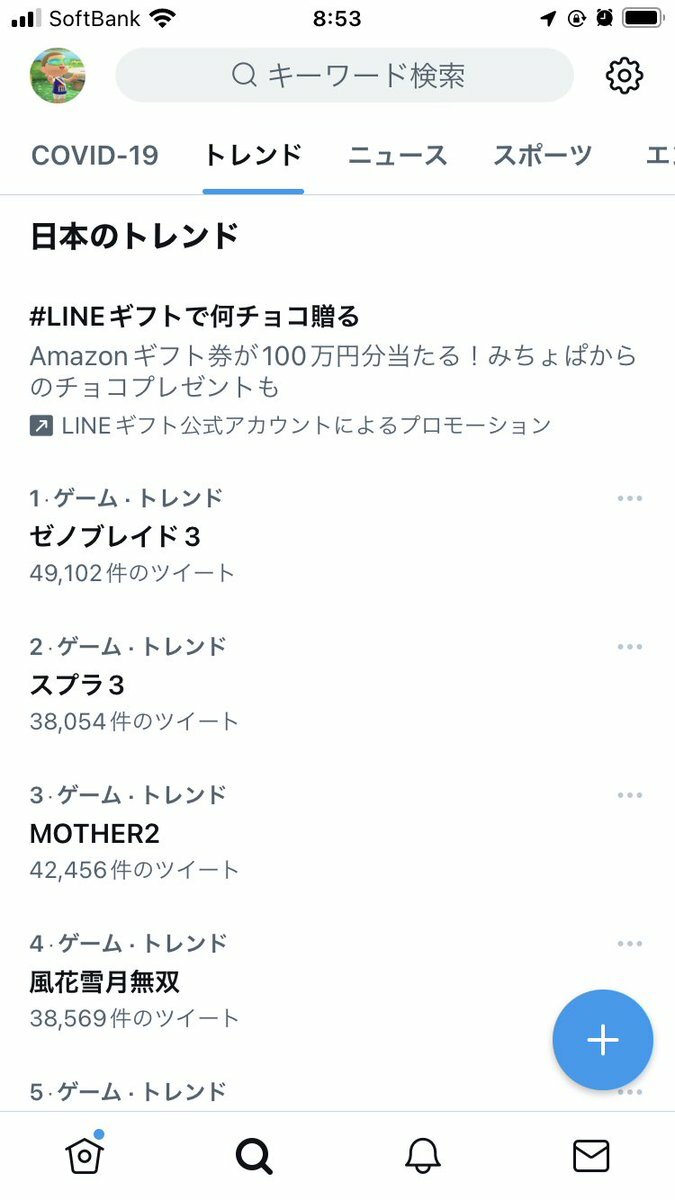Open the ゼノブレイド3 trend
The image size is (675, 1200).
tap(116, 537)
